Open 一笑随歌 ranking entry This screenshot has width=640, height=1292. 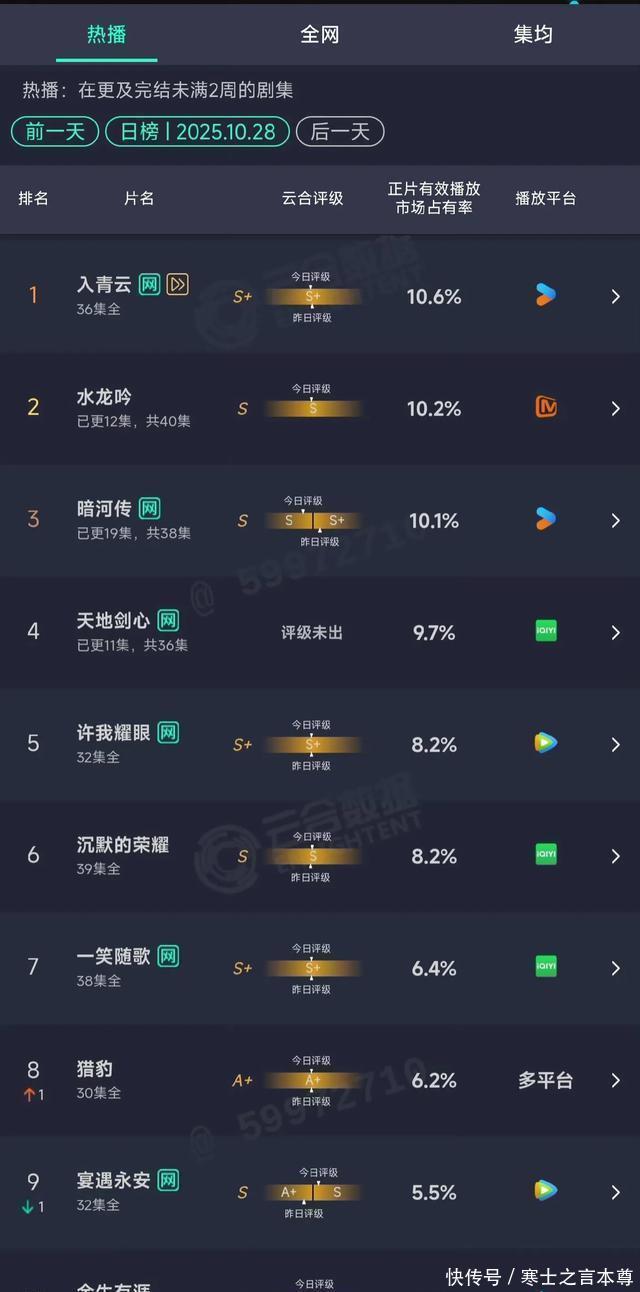click(320, 968)
